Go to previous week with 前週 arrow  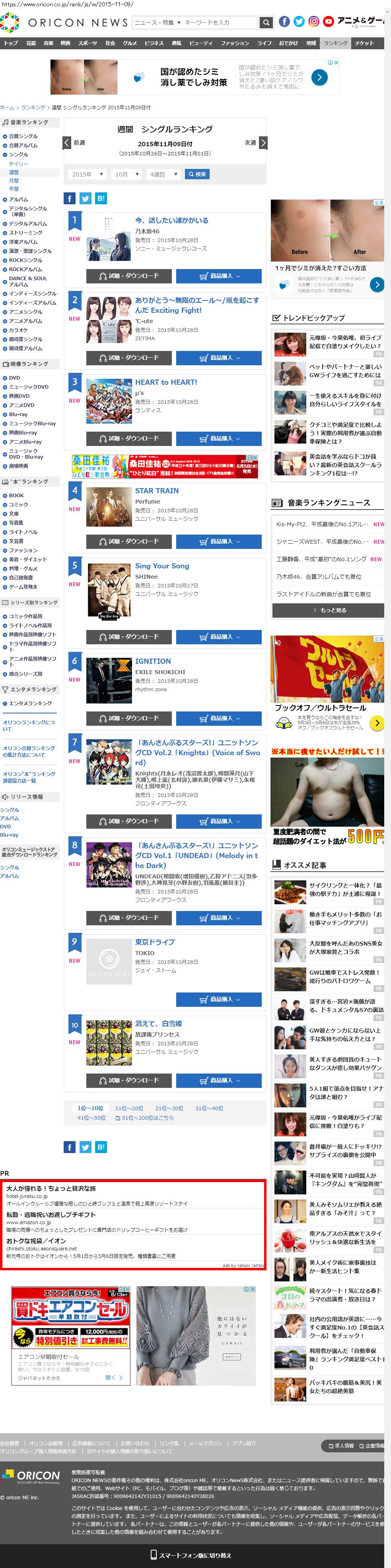point(68,143)
